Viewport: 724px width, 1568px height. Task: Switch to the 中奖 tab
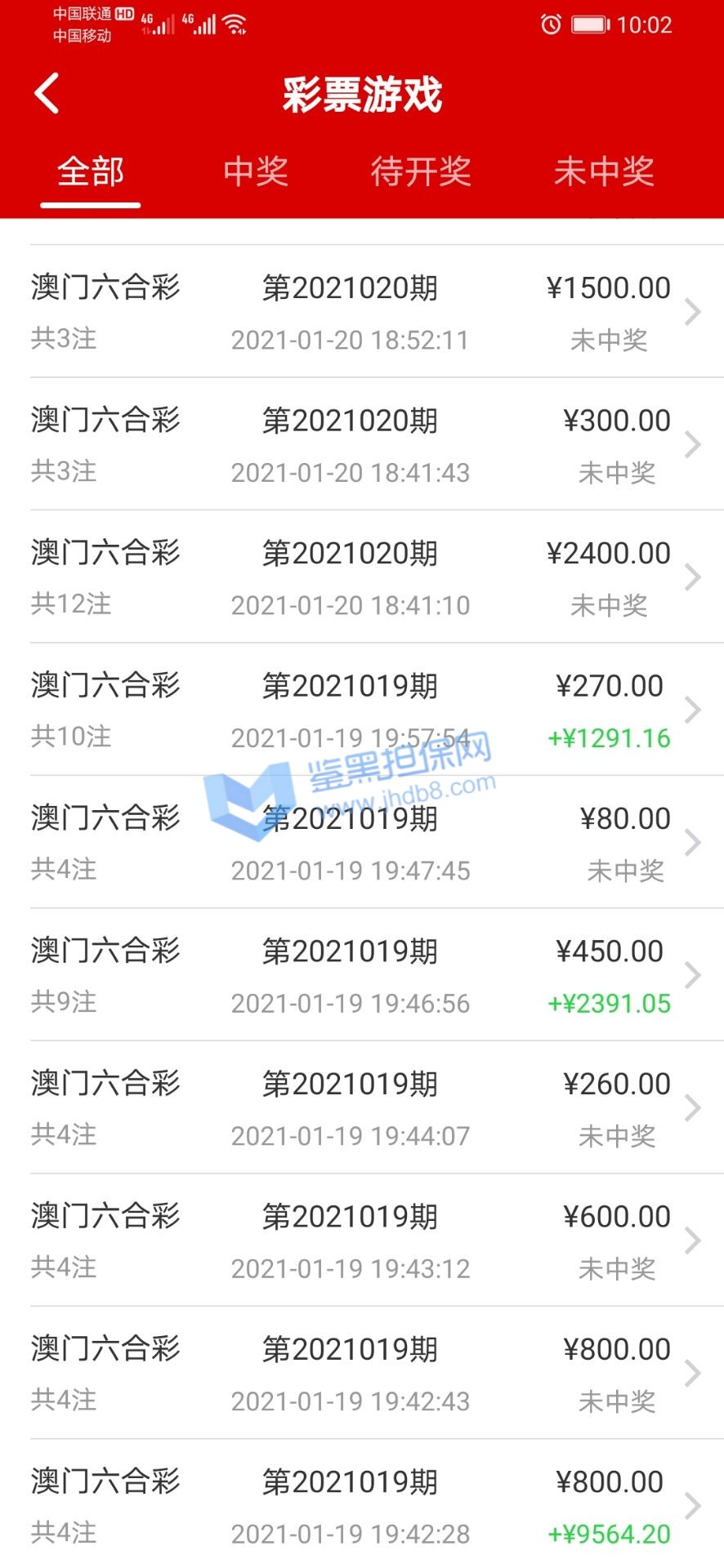coord(256,171)
